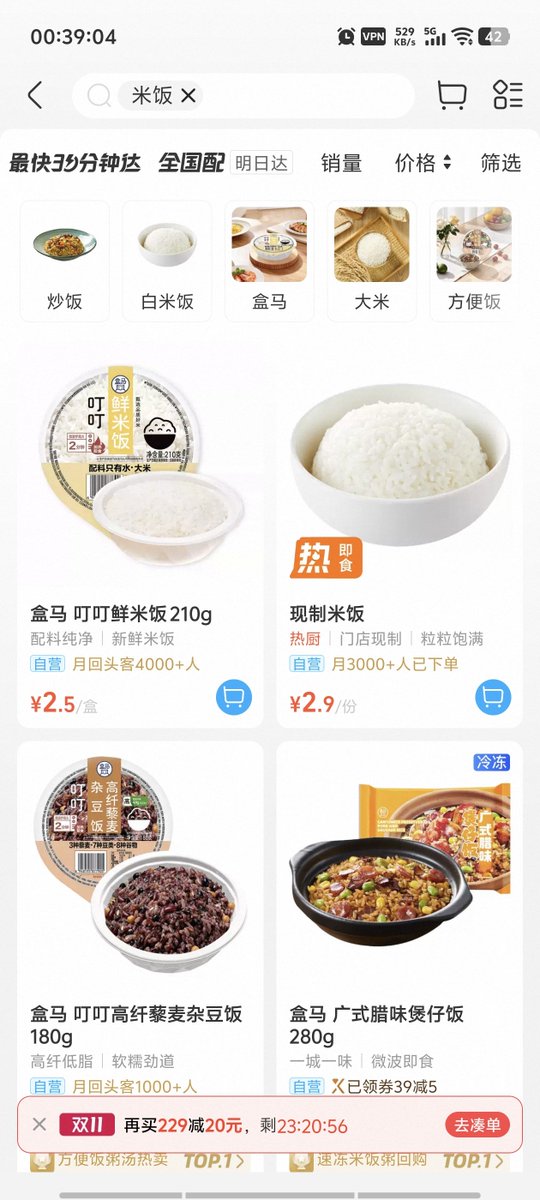Filter by the 盒马 brand tile
The width and height of the screenshot is (540, 1200).
(269, 261)
